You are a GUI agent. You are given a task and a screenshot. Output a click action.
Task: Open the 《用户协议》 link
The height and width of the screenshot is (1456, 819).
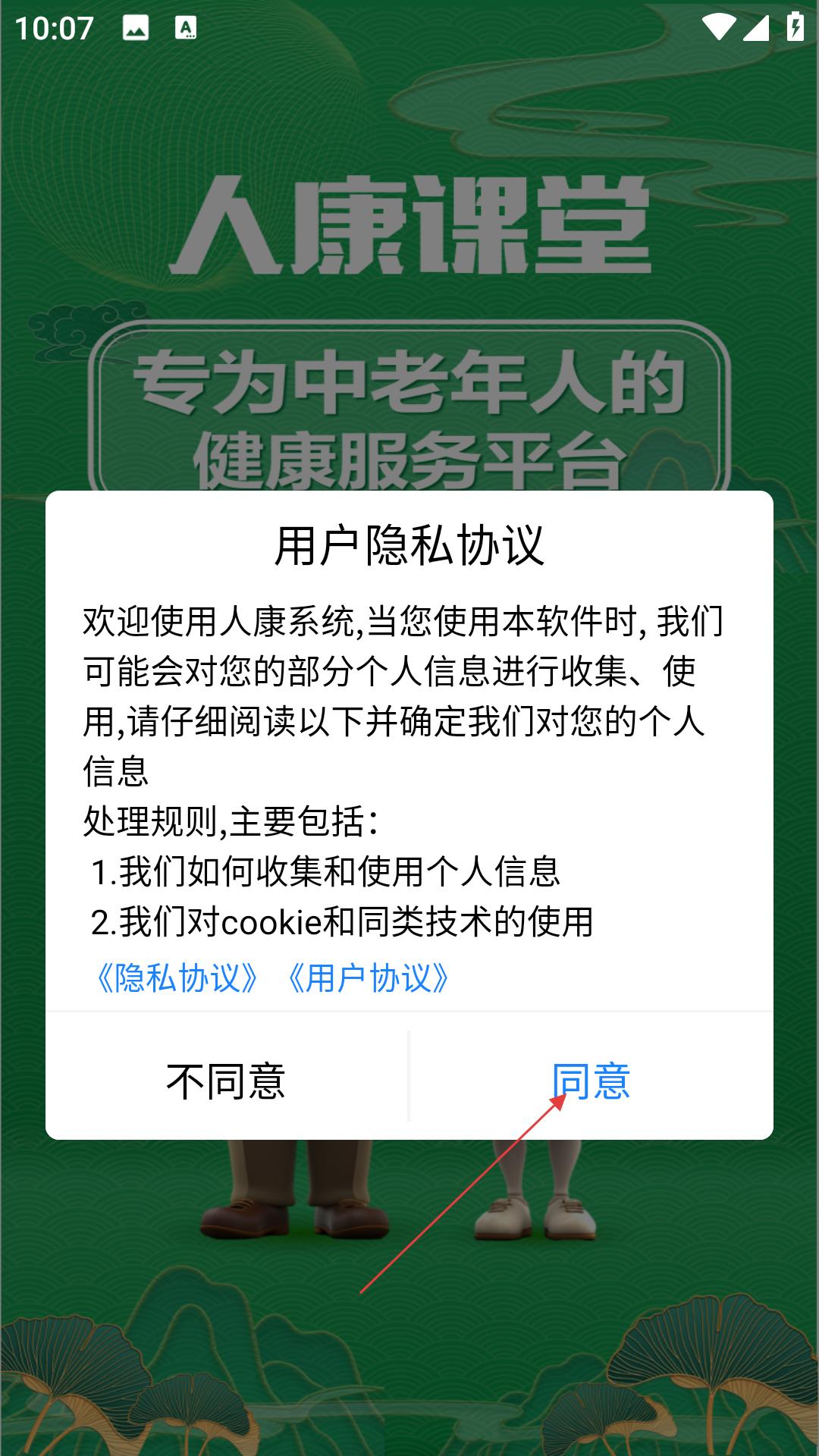click(x=369, y=978)
